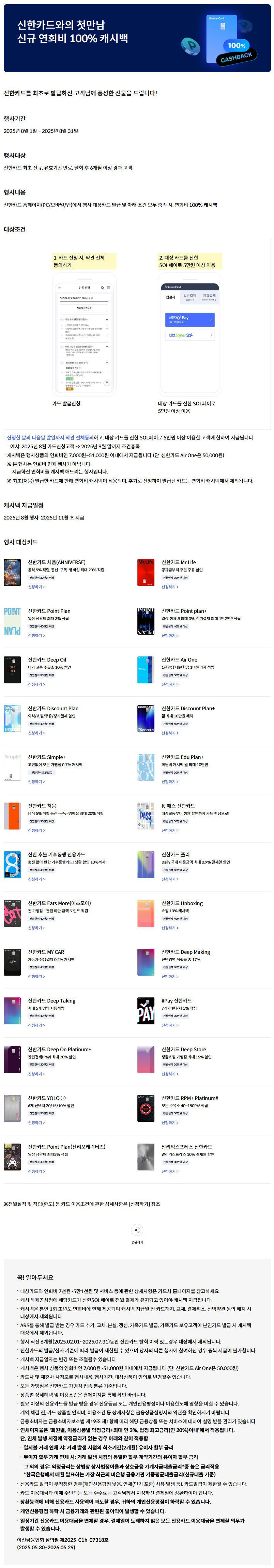
Task: Apply for 신한카드 MY CAR
Action: pos(36,976)
